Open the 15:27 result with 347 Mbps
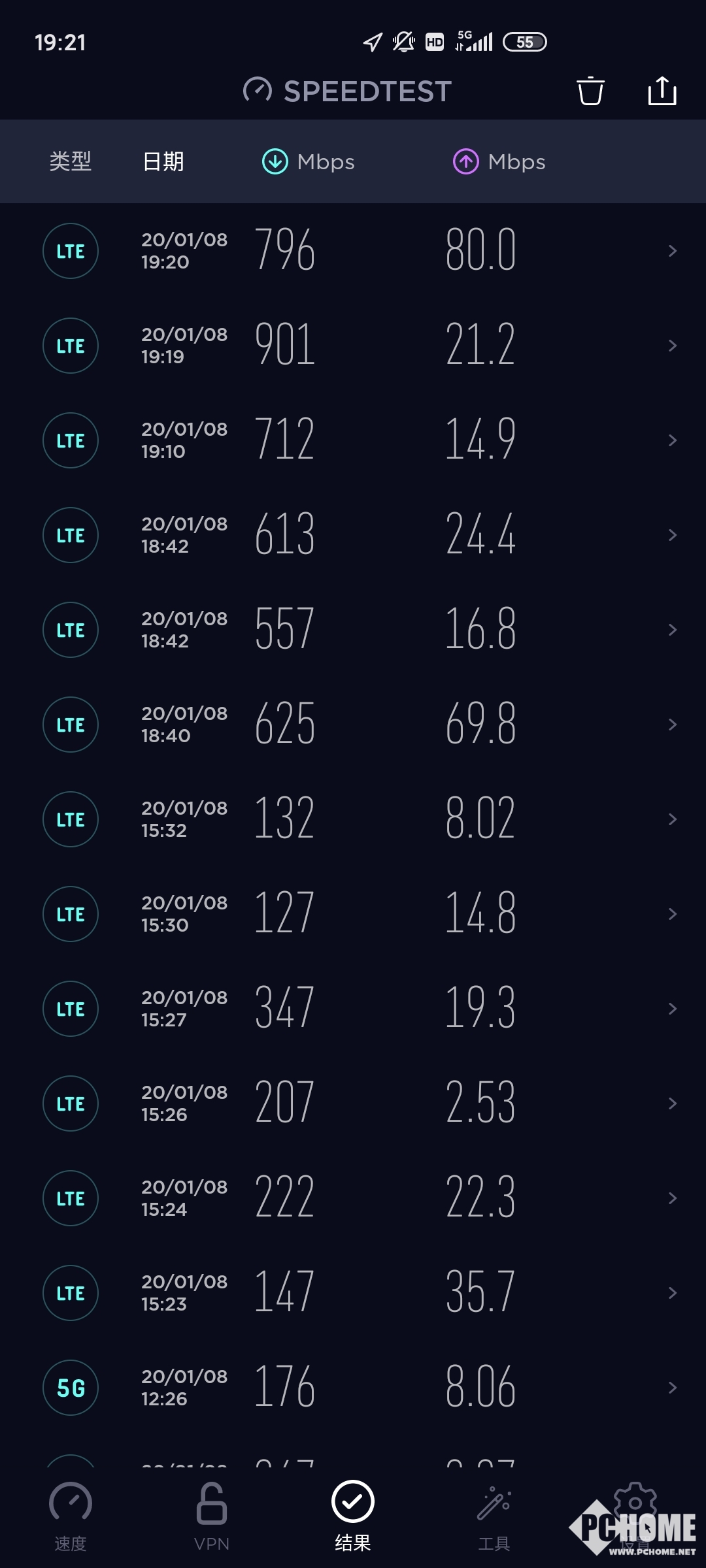706x1568 pixels. coord(353,1009)
